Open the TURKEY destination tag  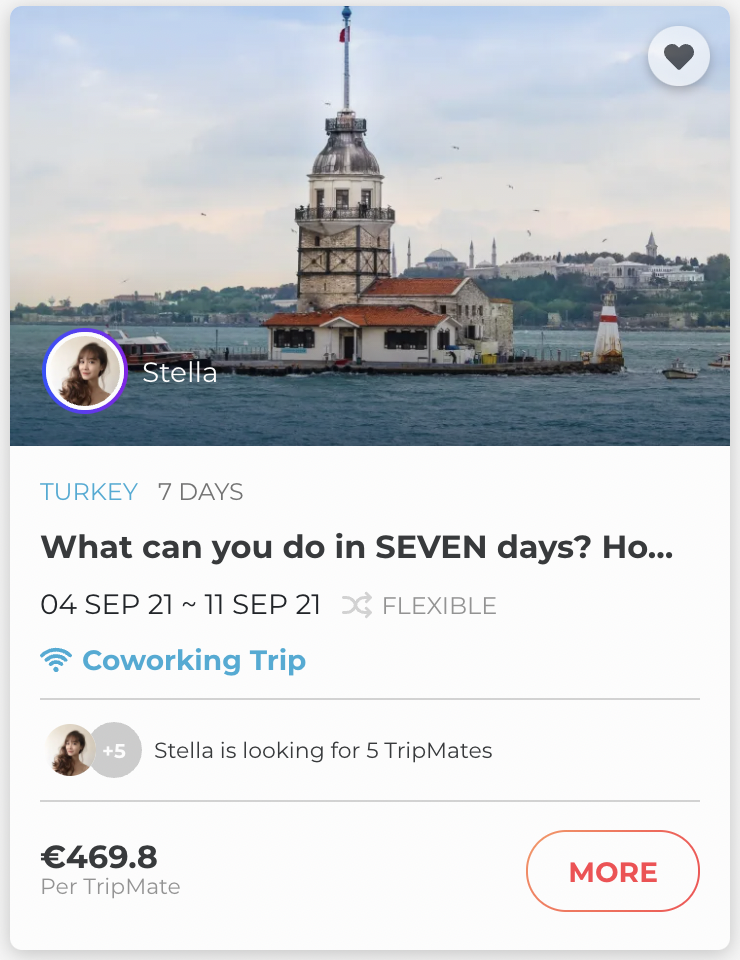coord(89,492)
